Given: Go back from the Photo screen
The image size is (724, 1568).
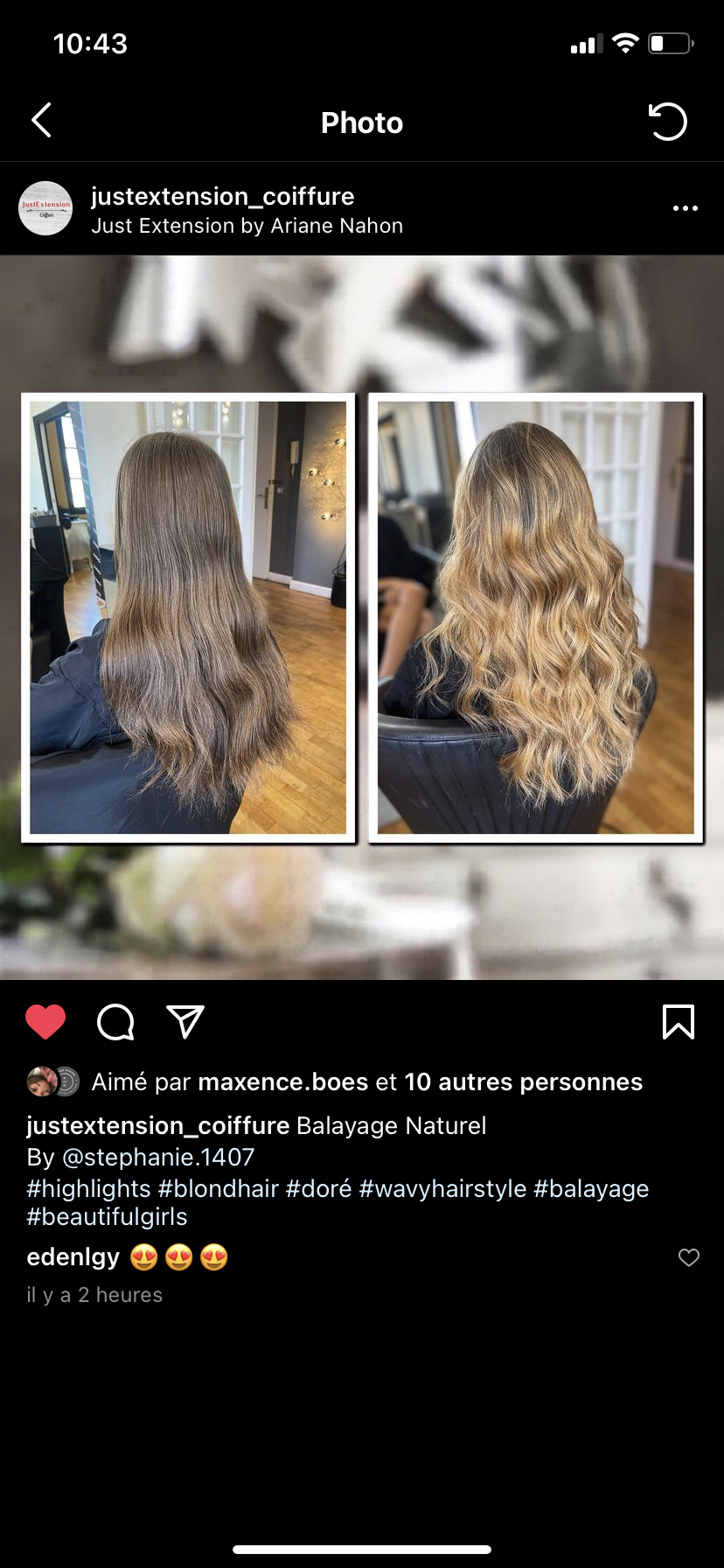Looking at the screenshot, I should click(x=42, y=121).
